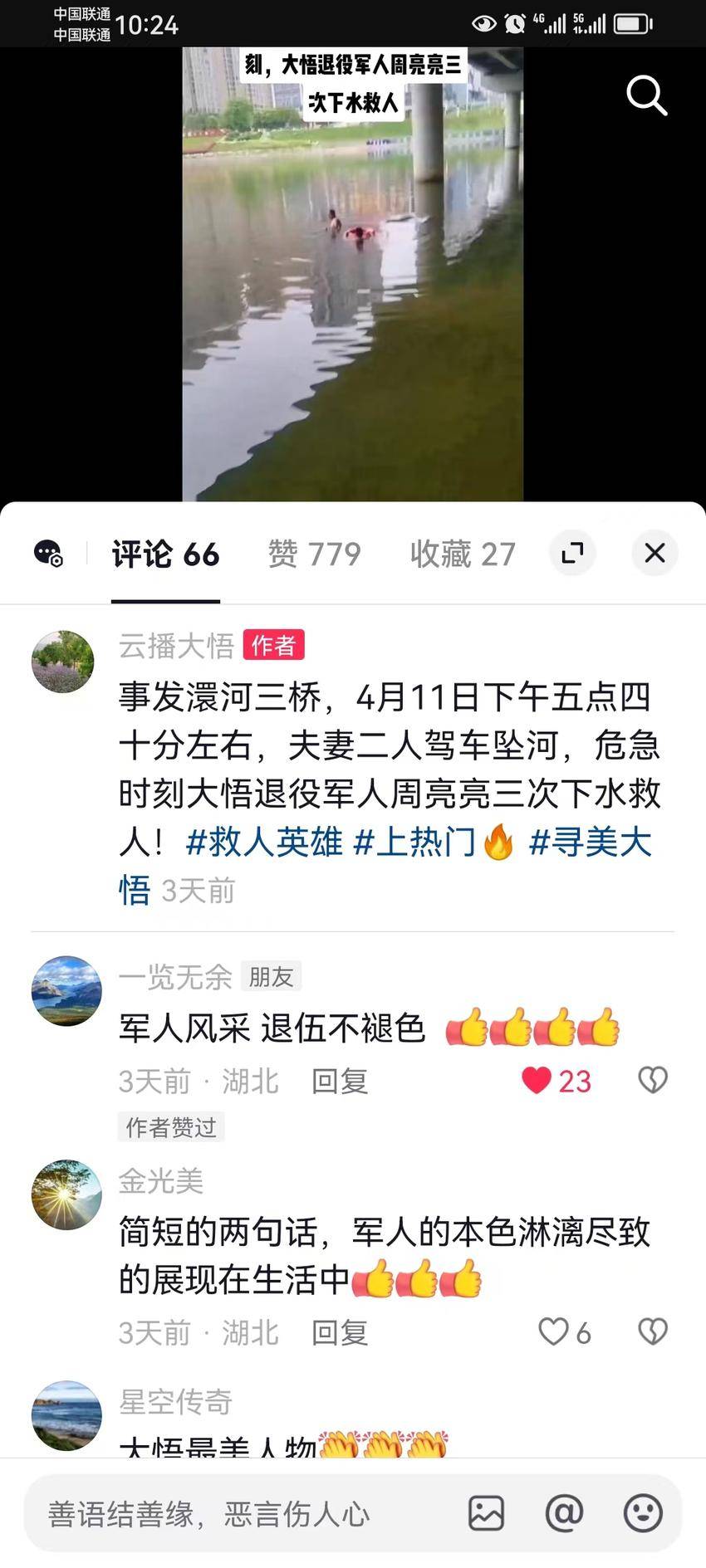Switch to the 赞 779 tab
Image resolution: width=706 pixels, height=1568 pixels.
pyautogui.click(x=314, y=554)
